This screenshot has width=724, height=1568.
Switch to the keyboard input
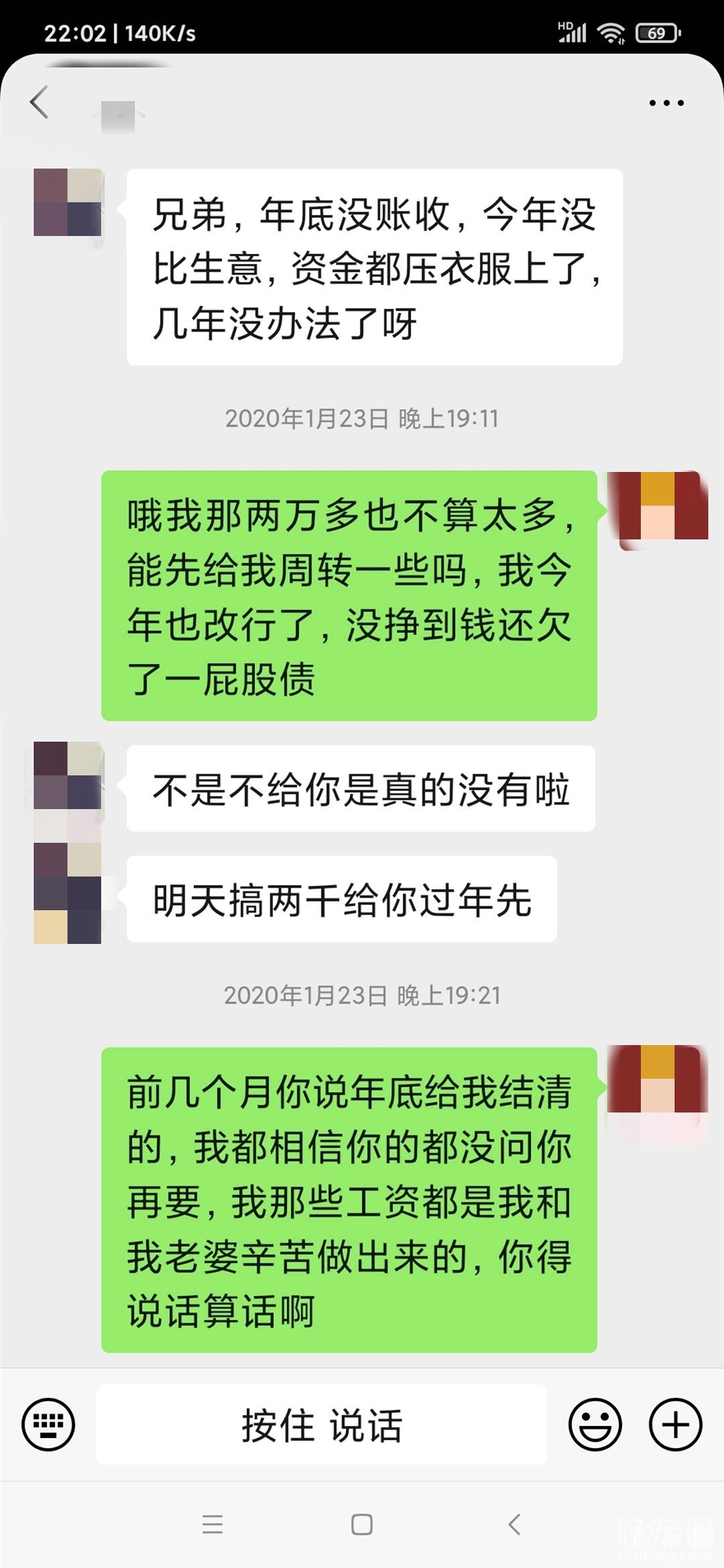point(49,1425)
